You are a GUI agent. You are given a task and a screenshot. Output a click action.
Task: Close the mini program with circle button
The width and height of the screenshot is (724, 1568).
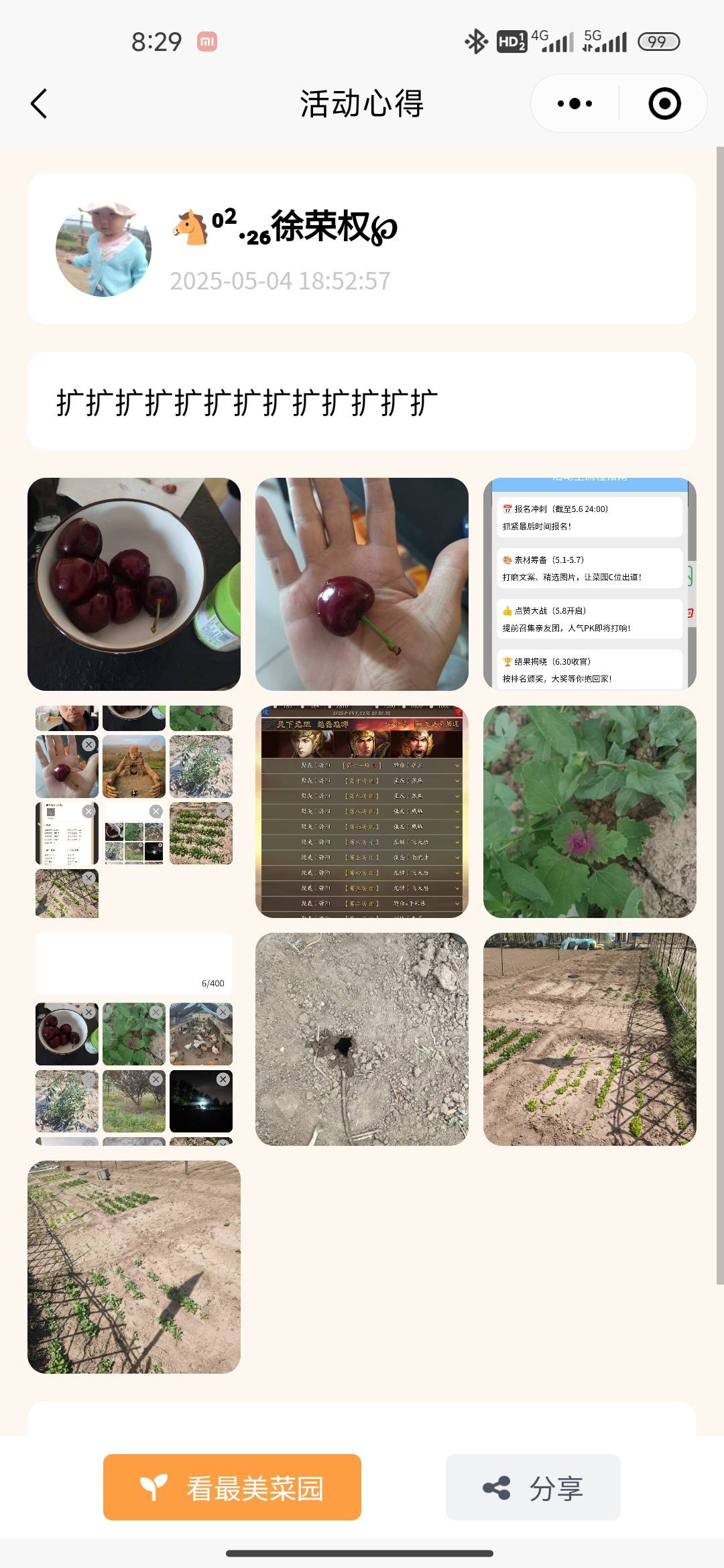664,104
